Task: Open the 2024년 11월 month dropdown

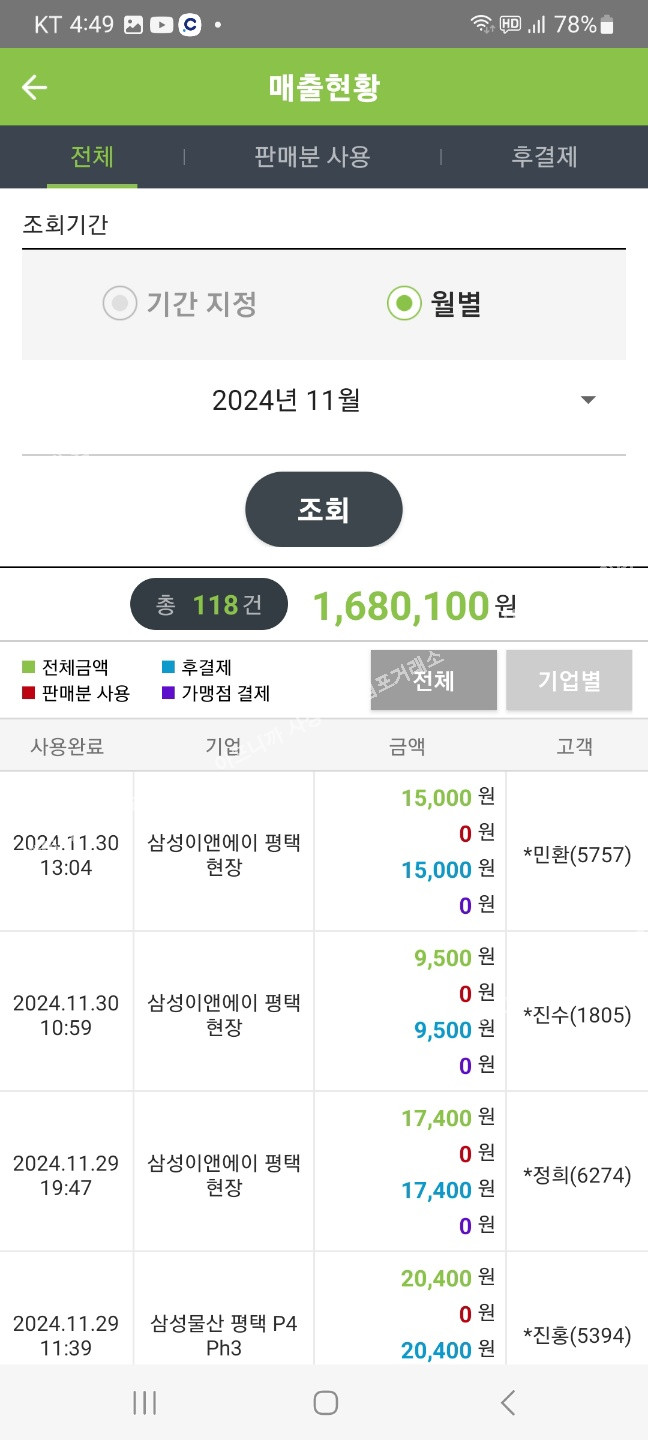Action: 324,401
